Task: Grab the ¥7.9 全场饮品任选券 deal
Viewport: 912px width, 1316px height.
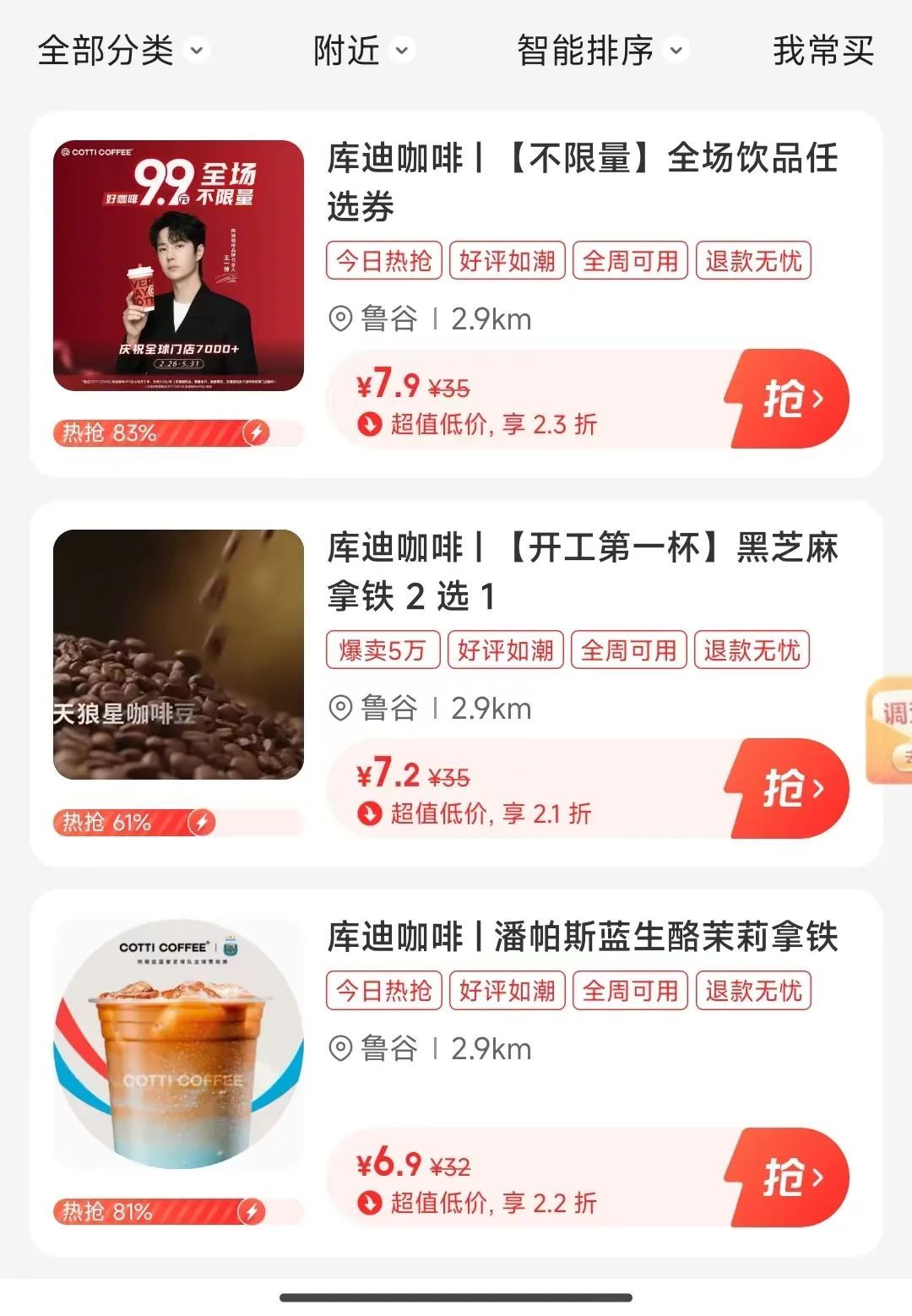Action: click(x=789, y=399)
